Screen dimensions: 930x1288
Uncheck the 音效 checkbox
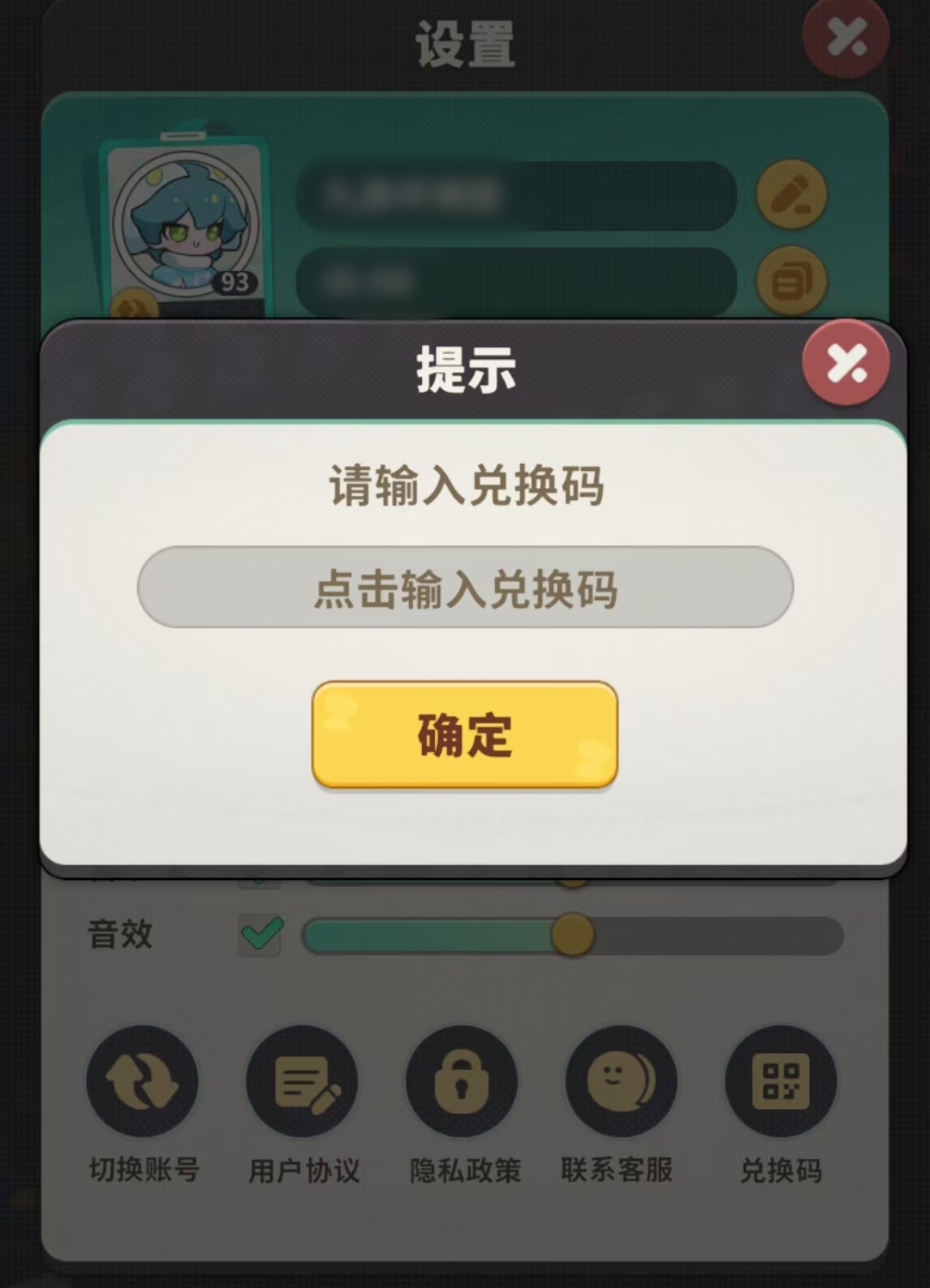coord(261,934)
